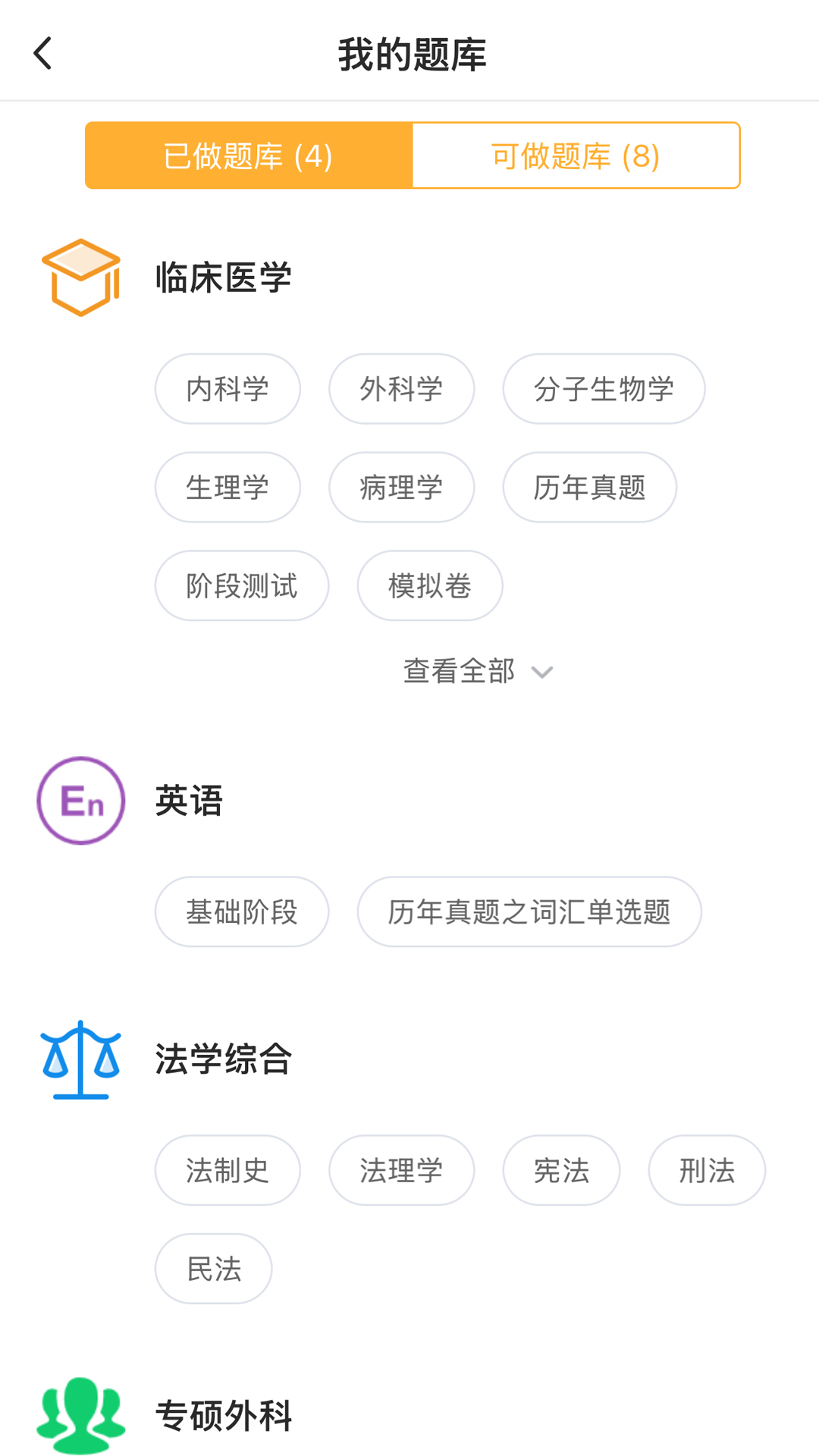Click the 法学综合 scales icon
819x1456 pixels.
(80, 1060)
